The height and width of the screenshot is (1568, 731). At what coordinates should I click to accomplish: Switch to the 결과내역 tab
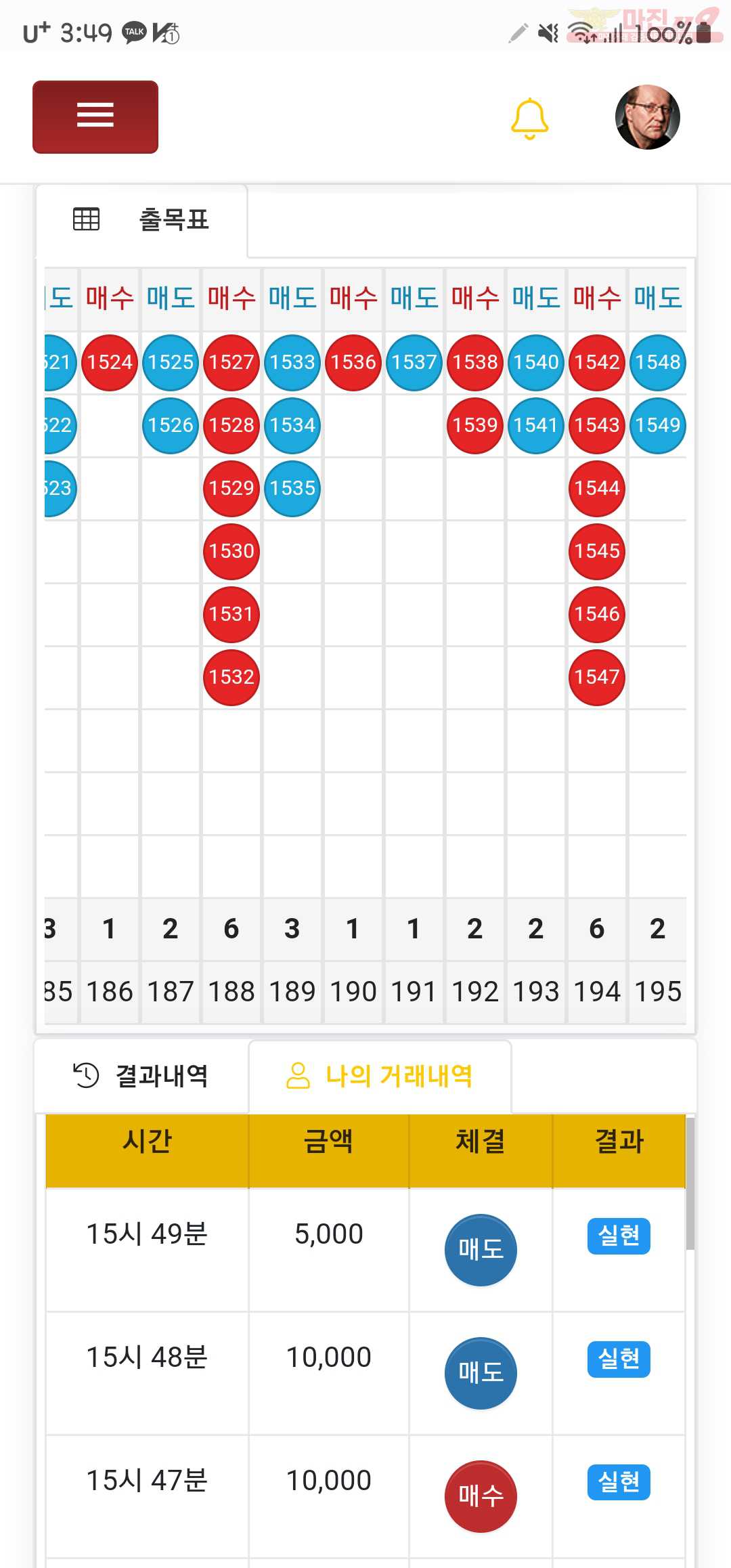click(x=141, y=1076)
